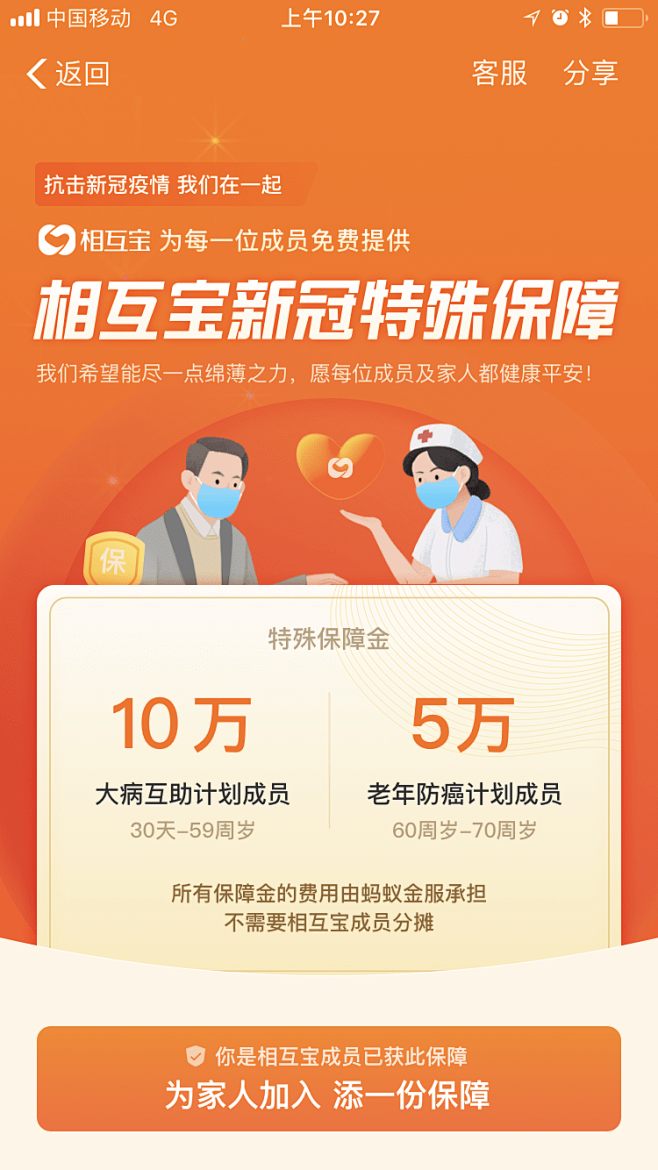Open 客服 customer service
The height and width of the screenshot is (1170, 658).
[x=499, y=73]
